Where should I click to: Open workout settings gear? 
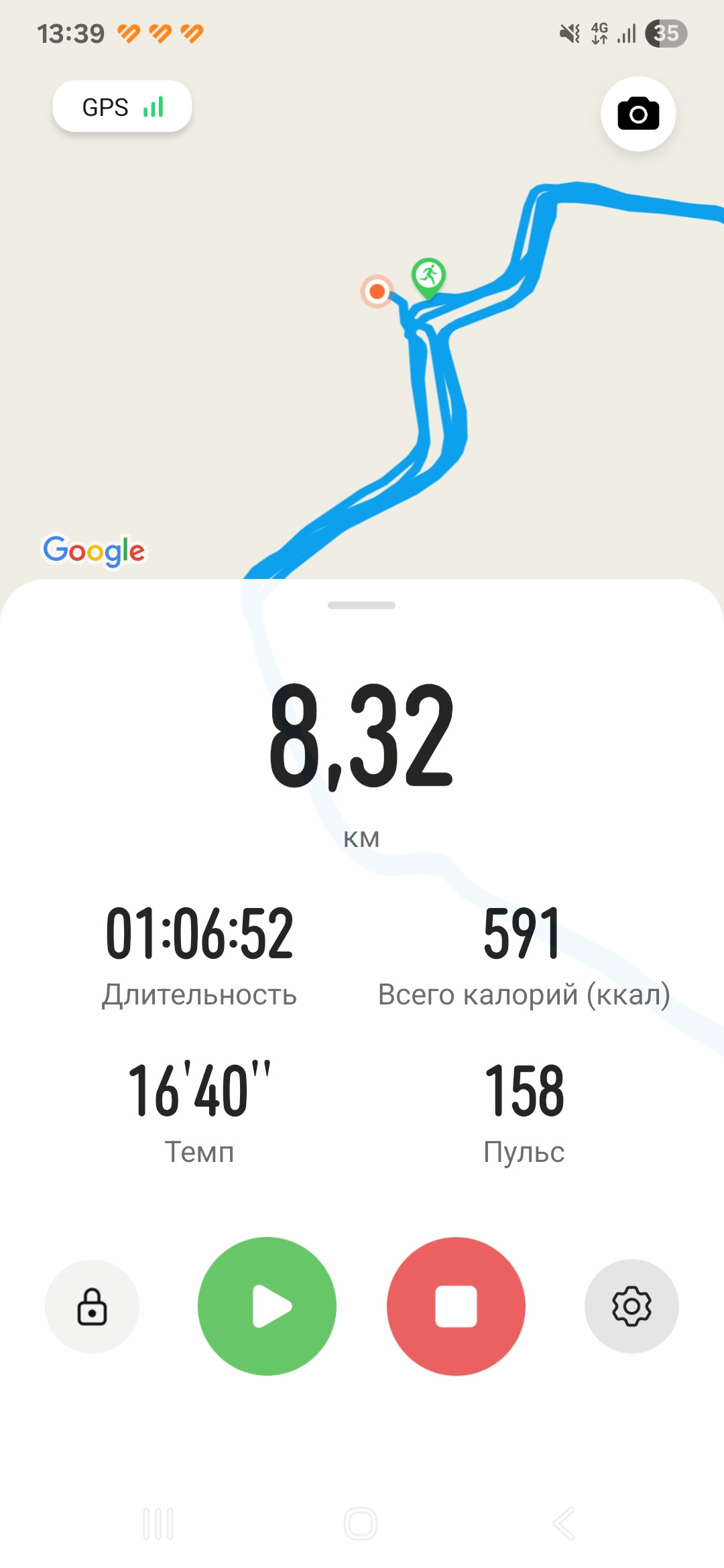[x=631, y=1306]
